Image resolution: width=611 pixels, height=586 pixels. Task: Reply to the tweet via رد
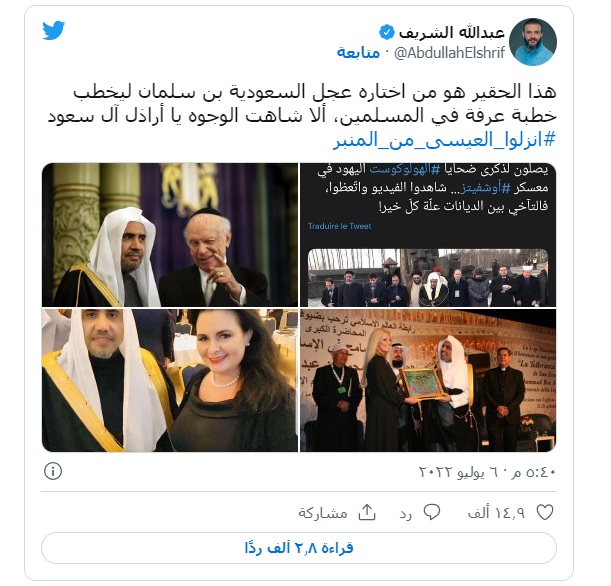point(419,512)
